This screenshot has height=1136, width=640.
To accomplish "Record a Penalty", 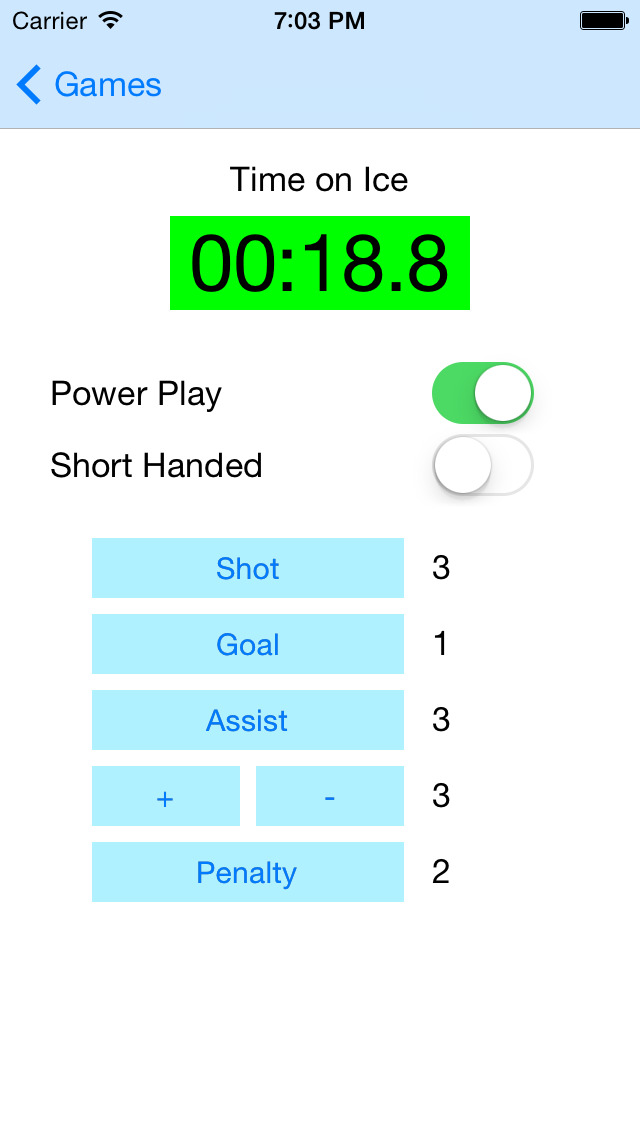I will click(248, 872).
